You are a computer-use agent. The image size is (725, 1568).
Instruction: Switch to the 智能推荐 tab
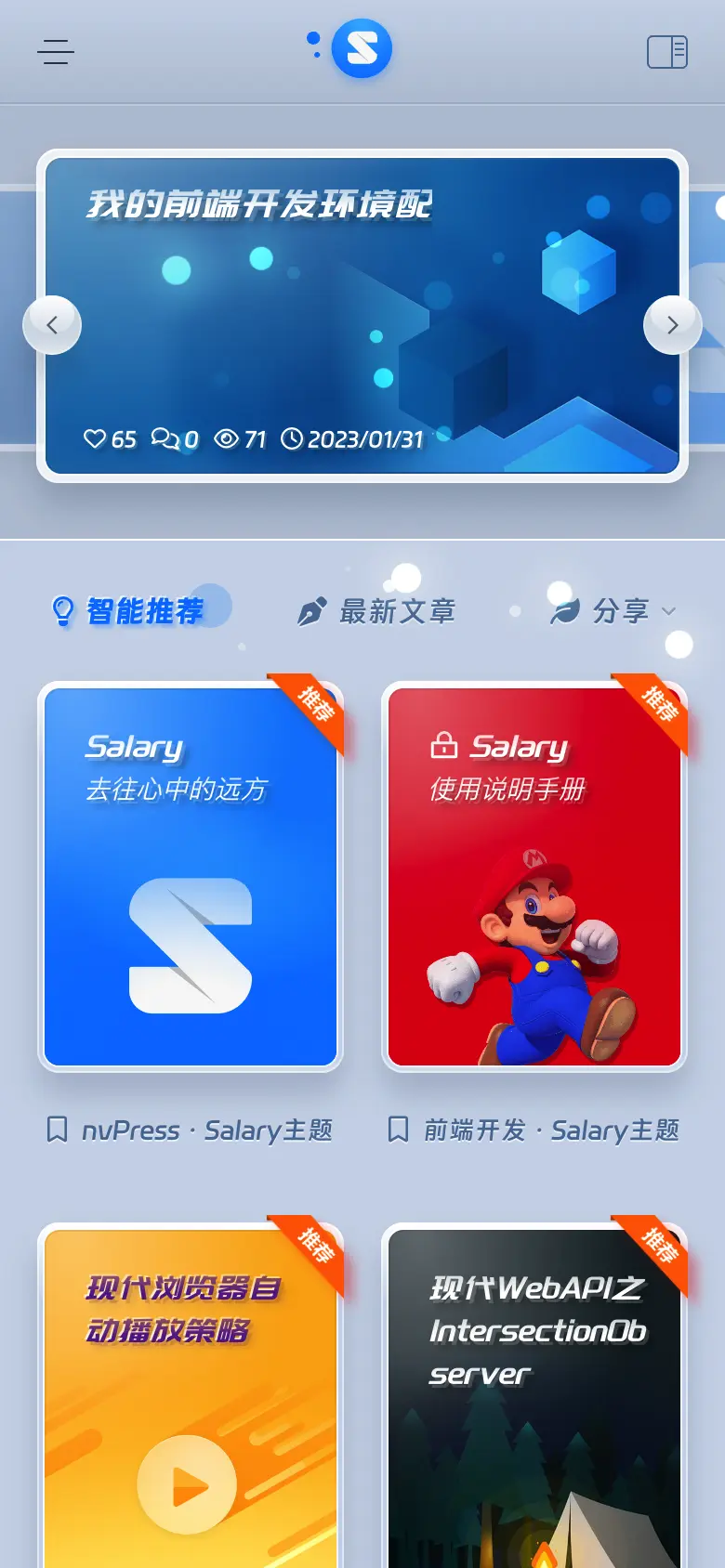click(x=129, y=611)
